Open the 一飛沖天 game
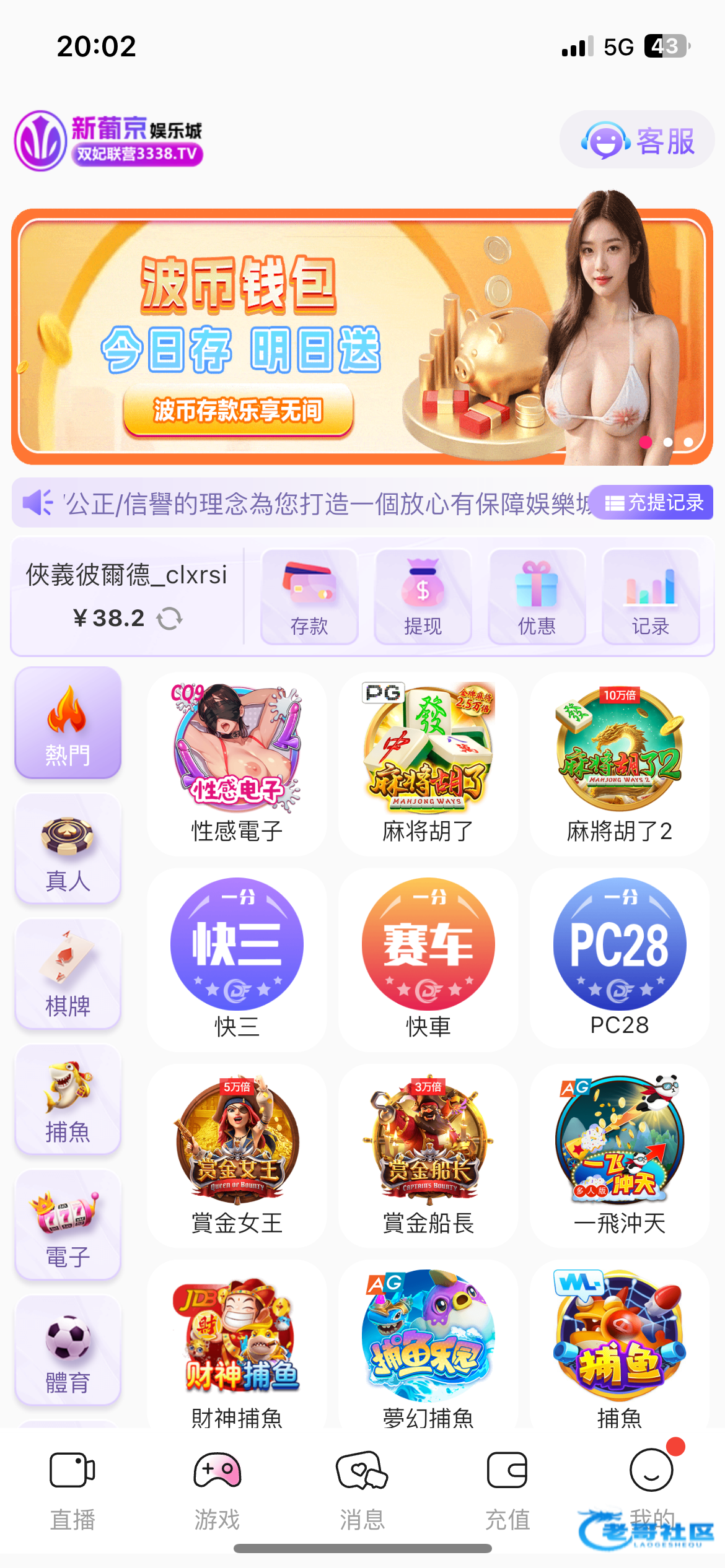The image size is (725, 1568). 620,1156
